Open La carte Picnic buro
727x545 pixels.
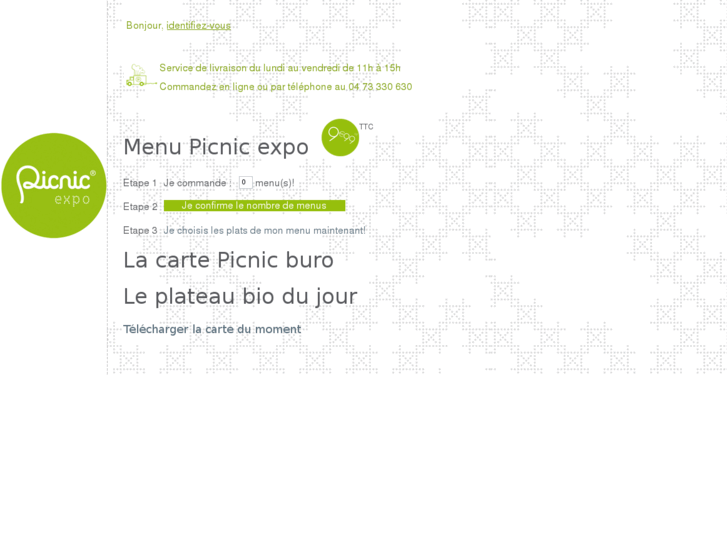pyautogui.click(x=228, y=260)
